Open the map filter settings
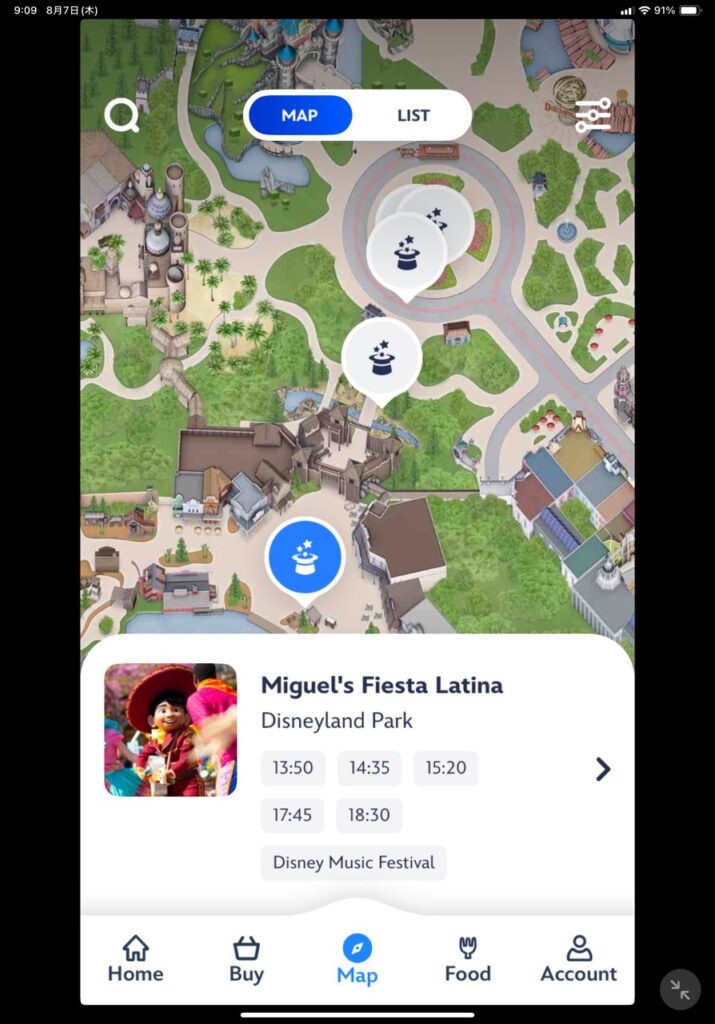The width and height of the screenshot is (715, 1024). point(592,116)
